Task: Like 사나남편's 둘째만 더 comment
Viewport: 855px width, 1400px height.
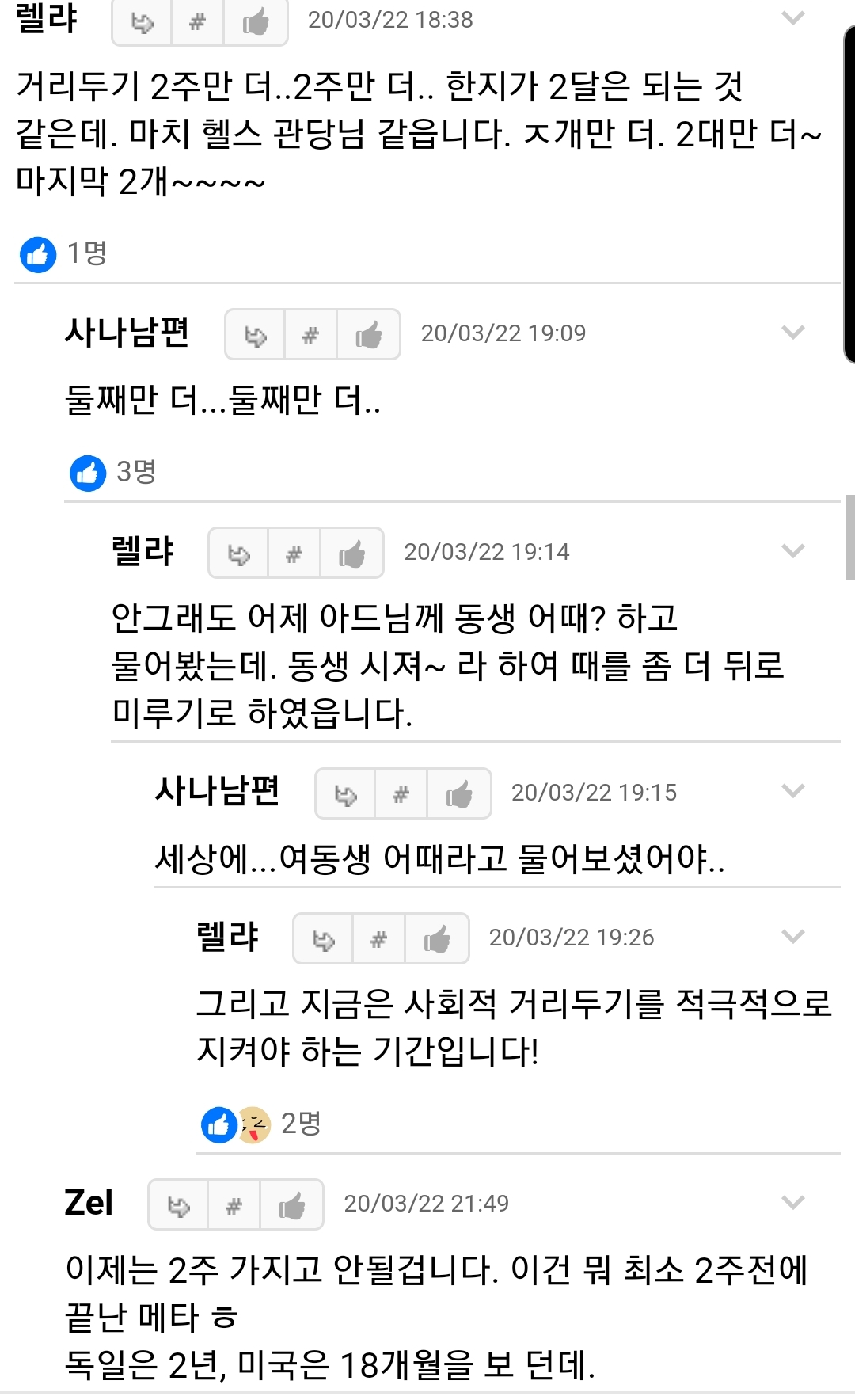Action: tap(369, 336)
